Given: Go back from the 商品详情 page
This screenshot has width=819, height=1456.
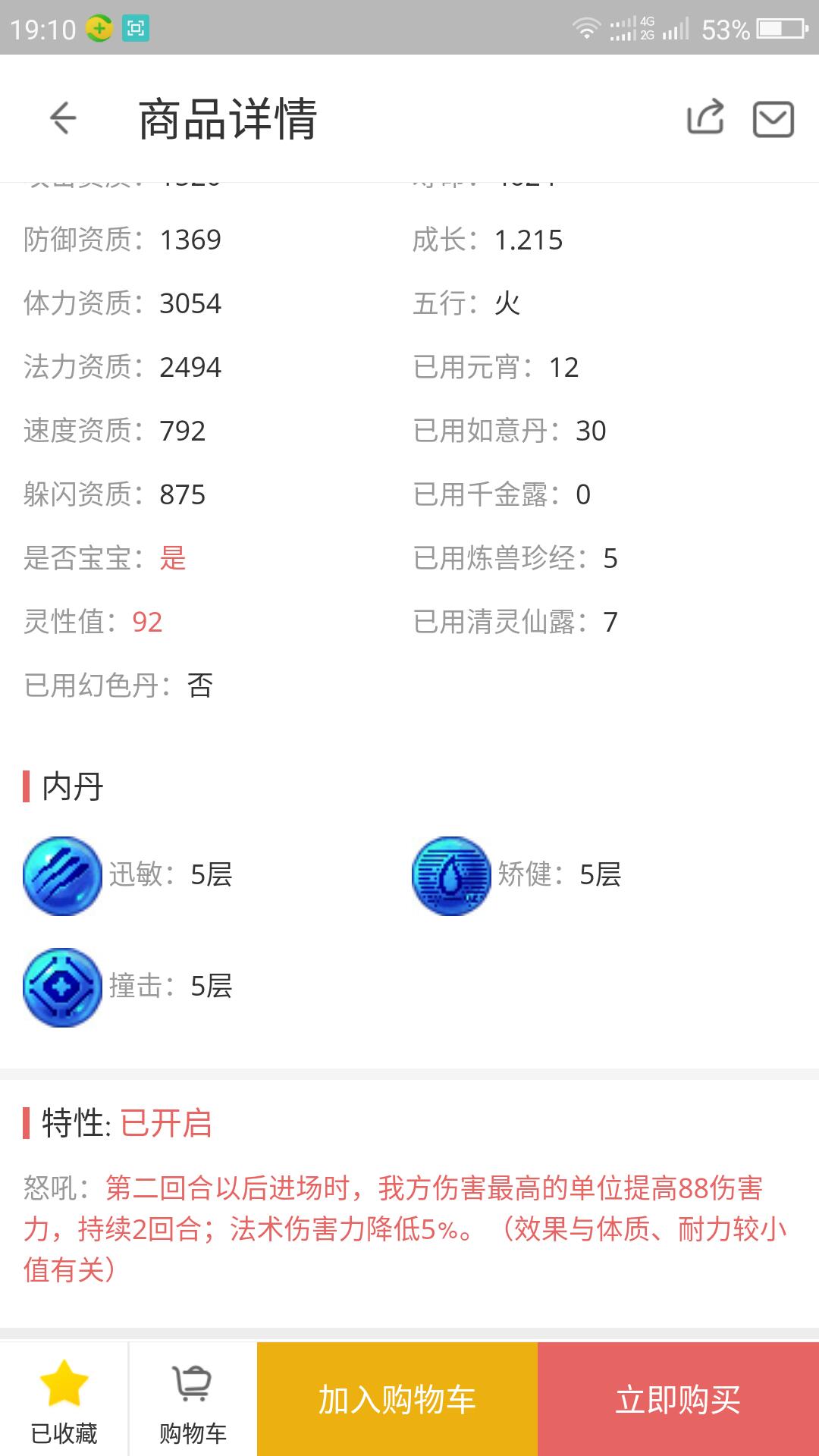Looking at the screenshot, I should (x=63, y=118).
